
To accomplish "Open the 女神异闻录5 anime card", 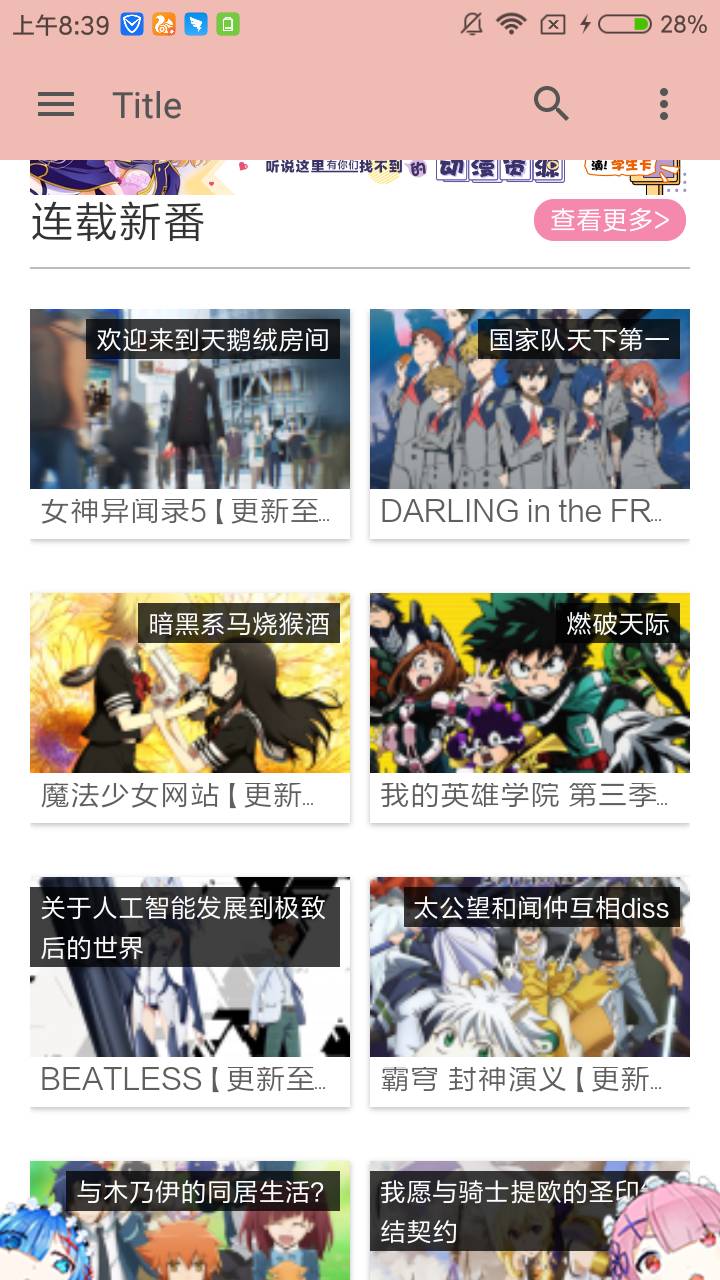I will pos(190,424).
